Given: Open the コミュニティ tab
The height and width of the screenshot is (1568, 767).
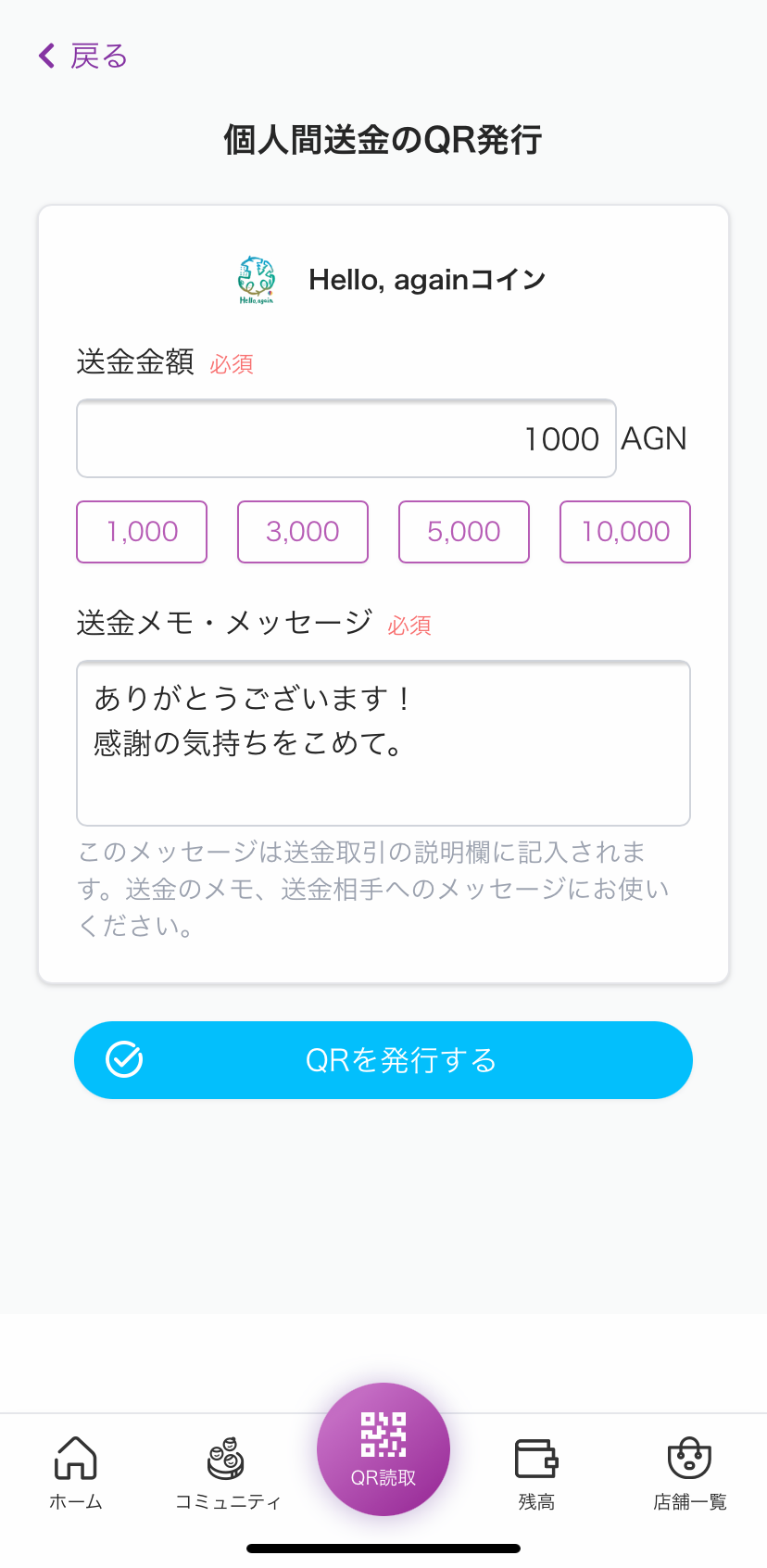Looking at the screenshot, I should [228, 1473].
